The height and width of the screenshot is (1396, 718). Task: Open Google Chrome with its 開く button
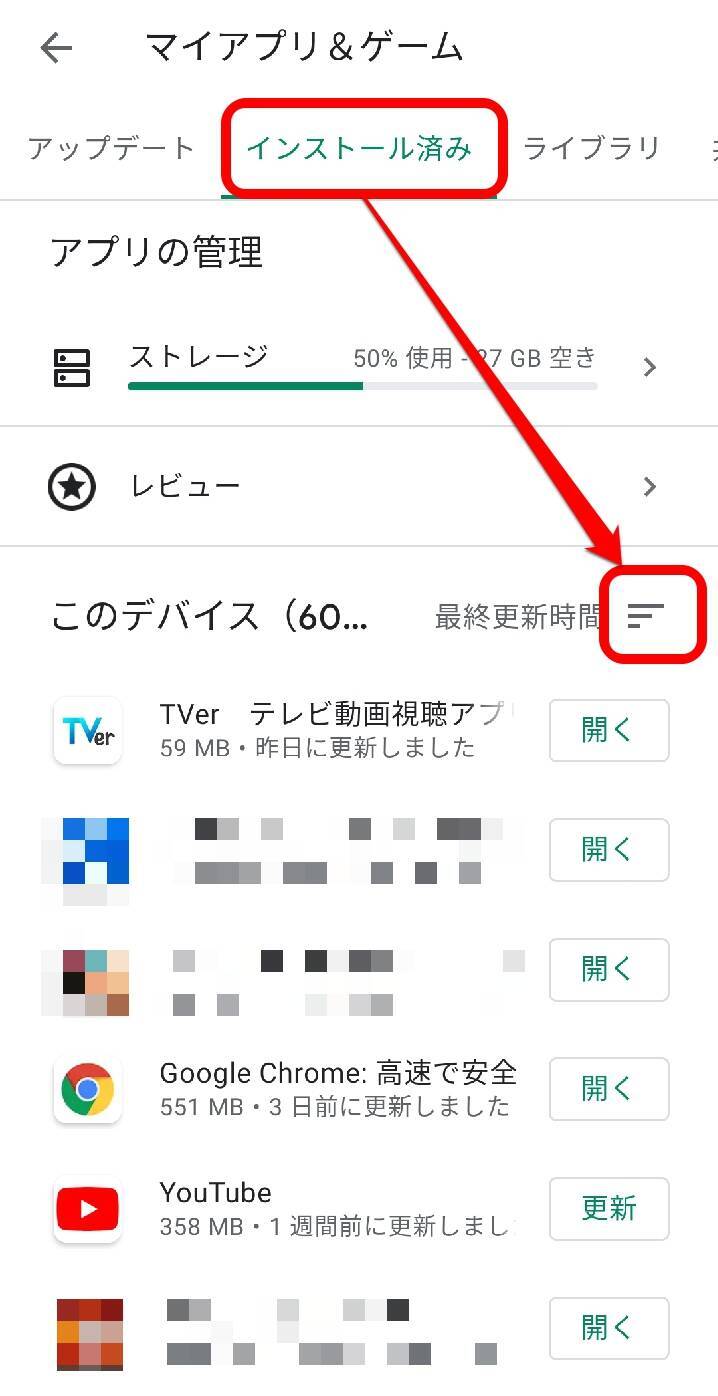[608, 1089]
